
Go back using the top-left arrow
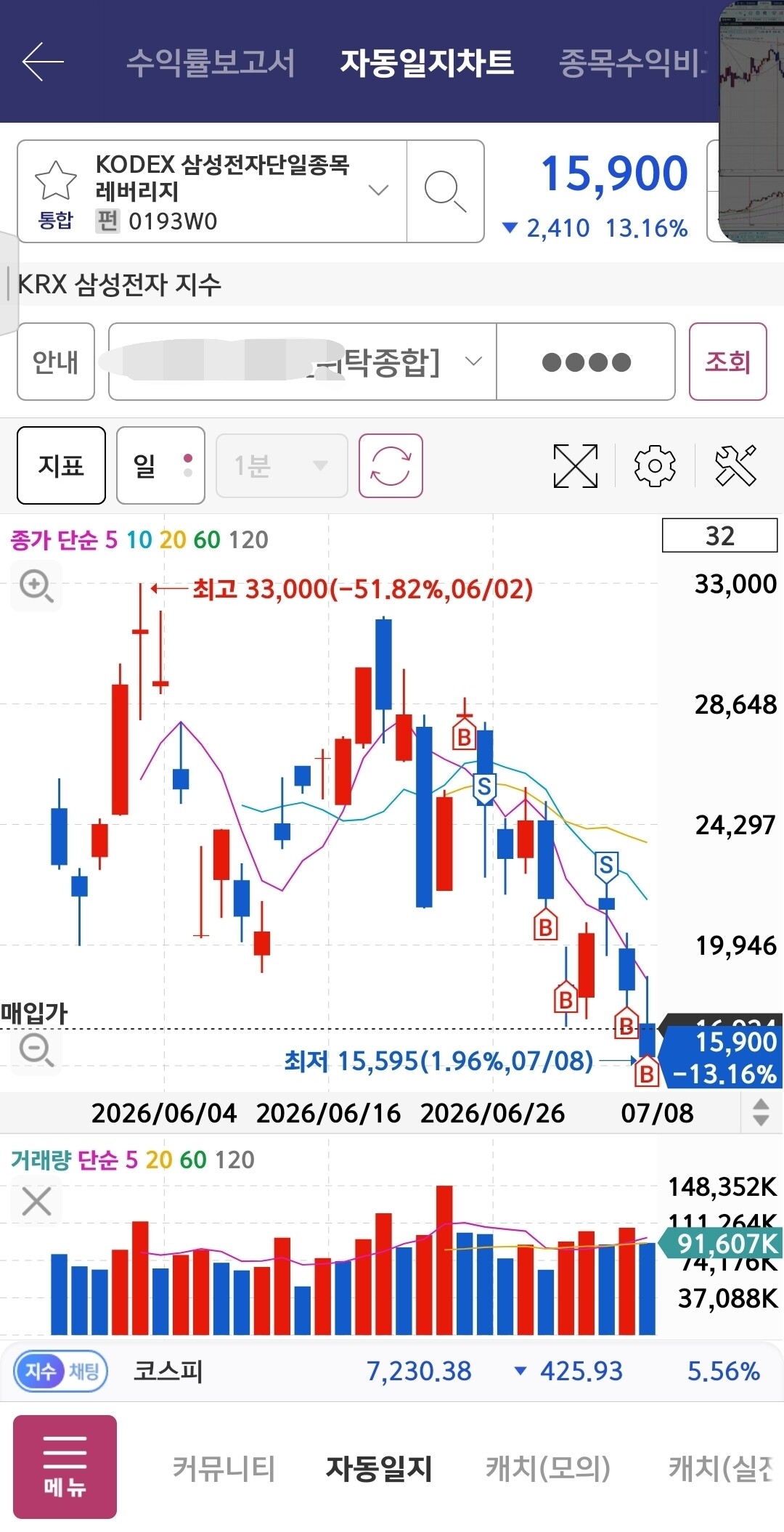pyautogui.click(x=43, y=62)
